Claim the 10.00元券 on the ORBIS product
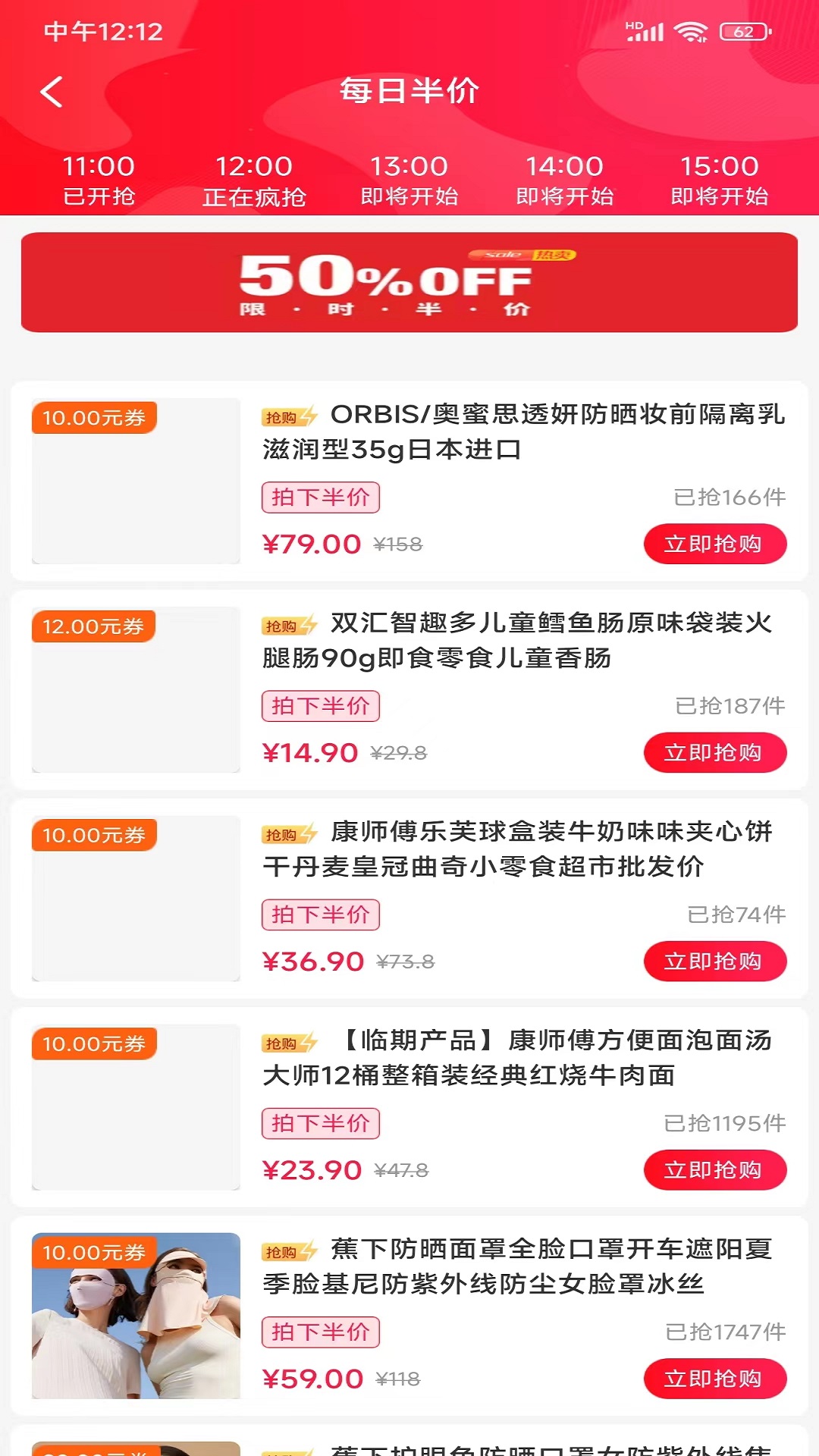819x1456 pixels. (95, 417)
